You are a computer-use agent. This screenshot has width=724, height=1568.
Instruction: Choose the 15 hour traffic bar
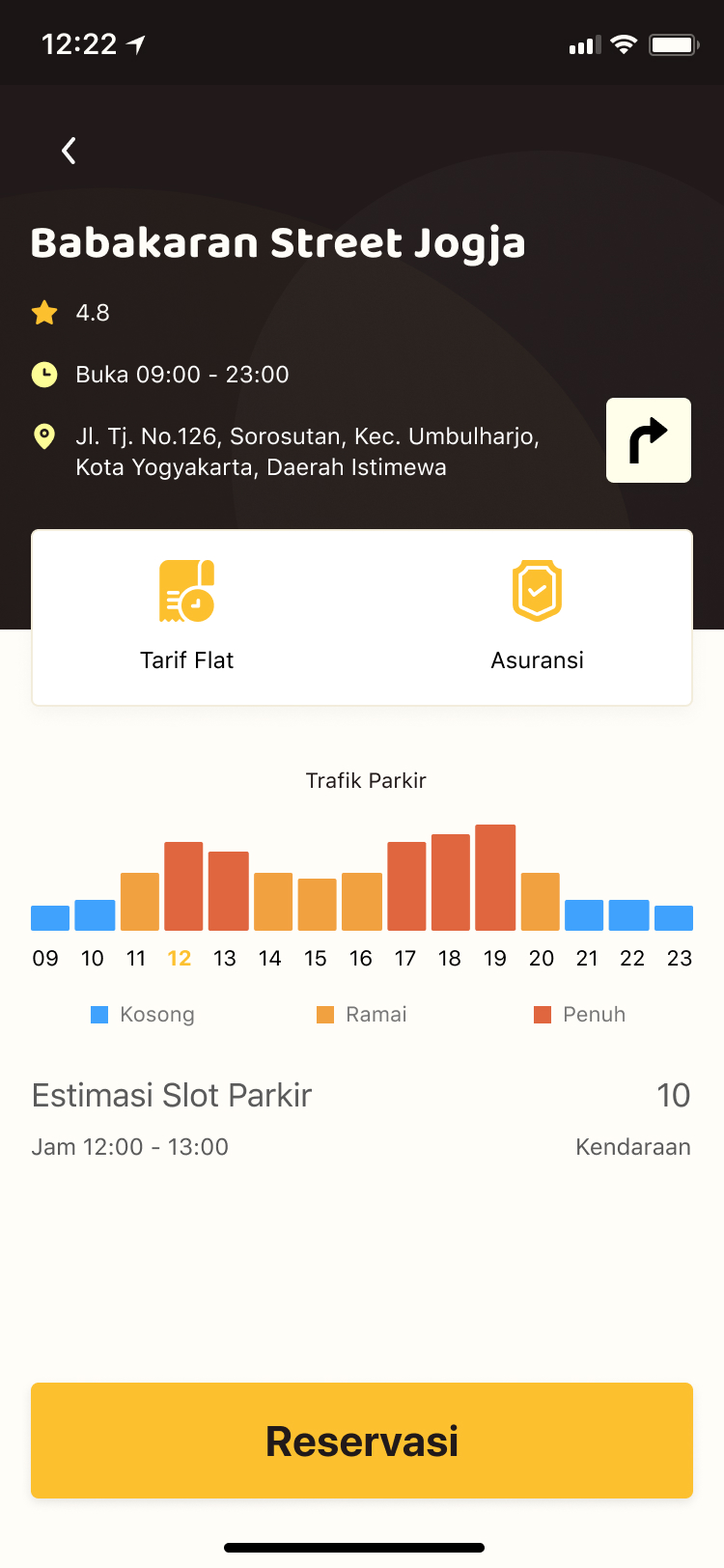(x=318, y=905)
